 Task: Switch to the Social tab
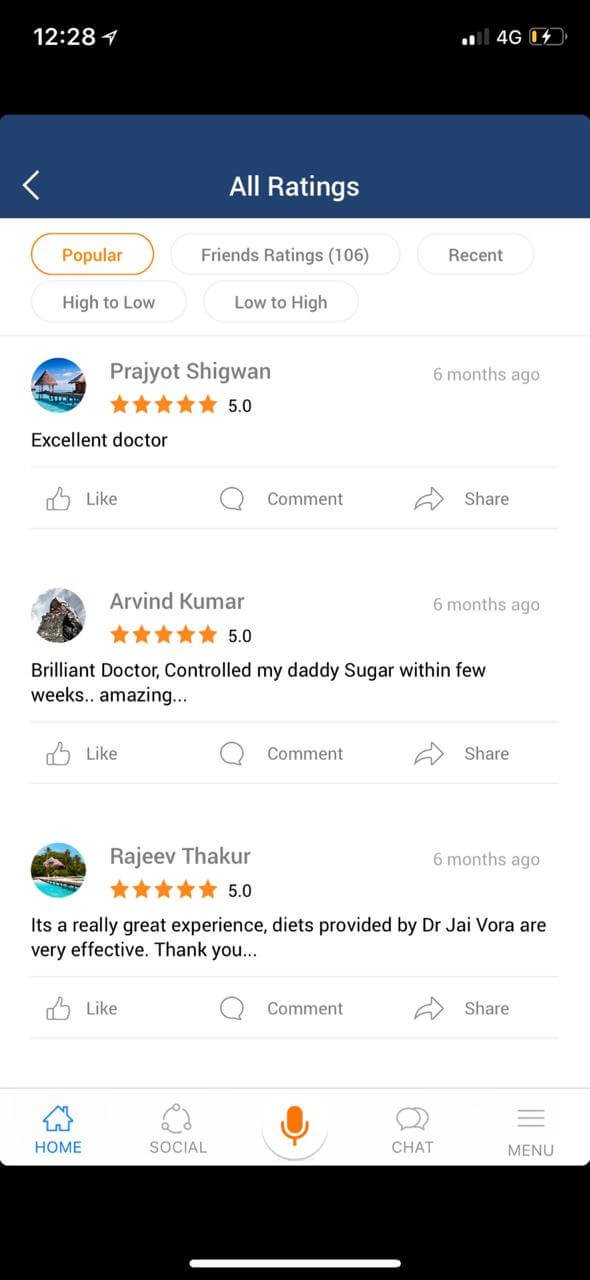pos(177,1129)
